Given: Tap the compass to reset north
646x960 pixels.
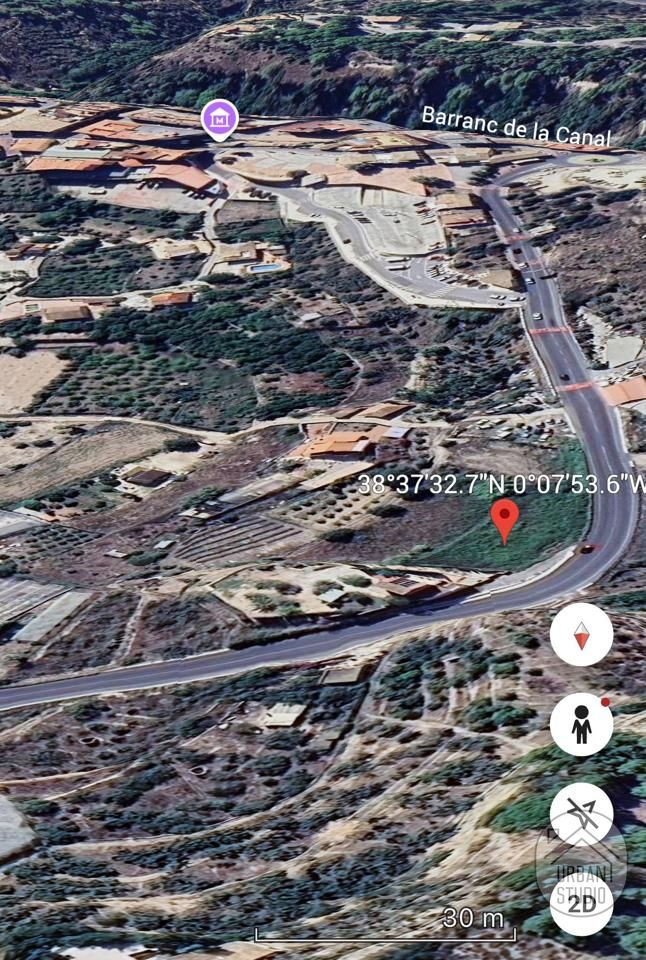Looking at the screenshot, I should (x=581, y=635).
